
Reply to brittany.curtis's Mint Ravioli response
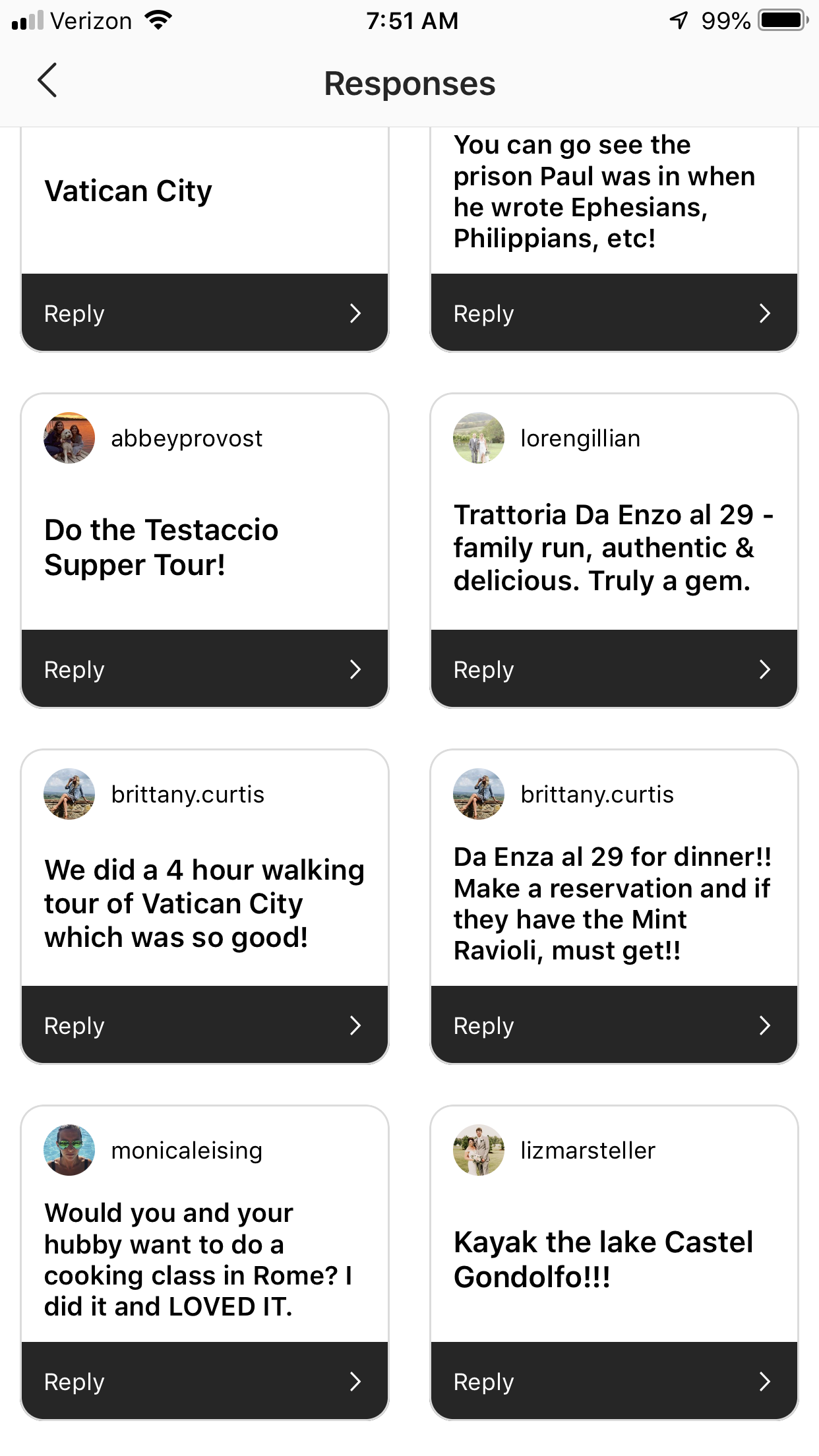(614, 1025)
